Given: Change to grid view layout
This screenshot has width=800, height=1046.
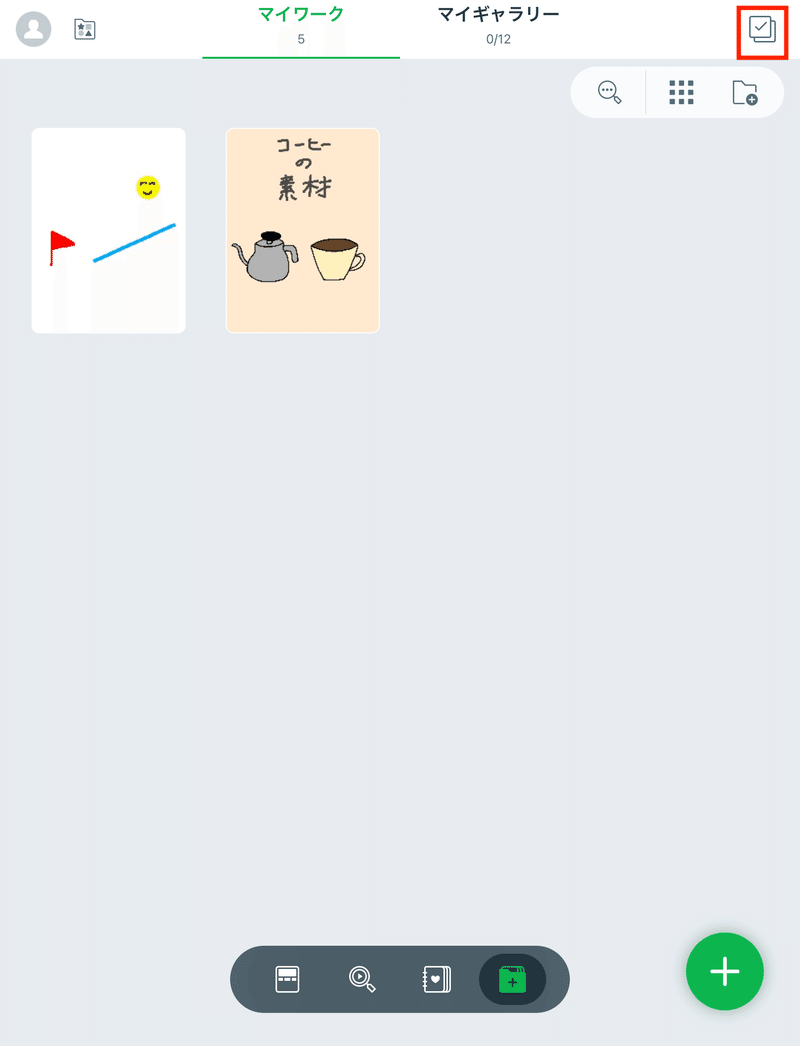Looking at the screenshot, I should pyautogui.click(x=681, y=93).
